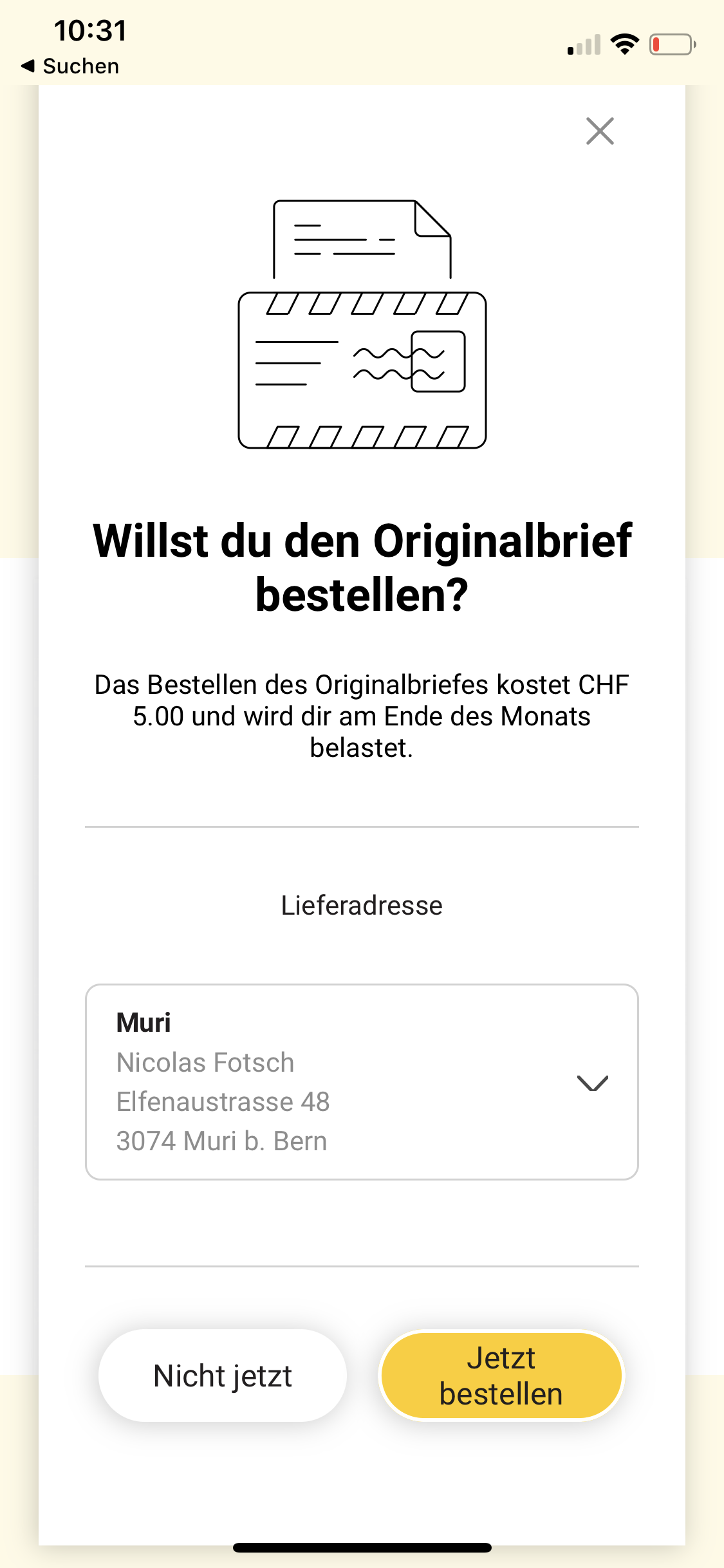Close the Originalbrief order dialog
The width and height of the screenshot is (724, 1568).
(x=600, y=131)
